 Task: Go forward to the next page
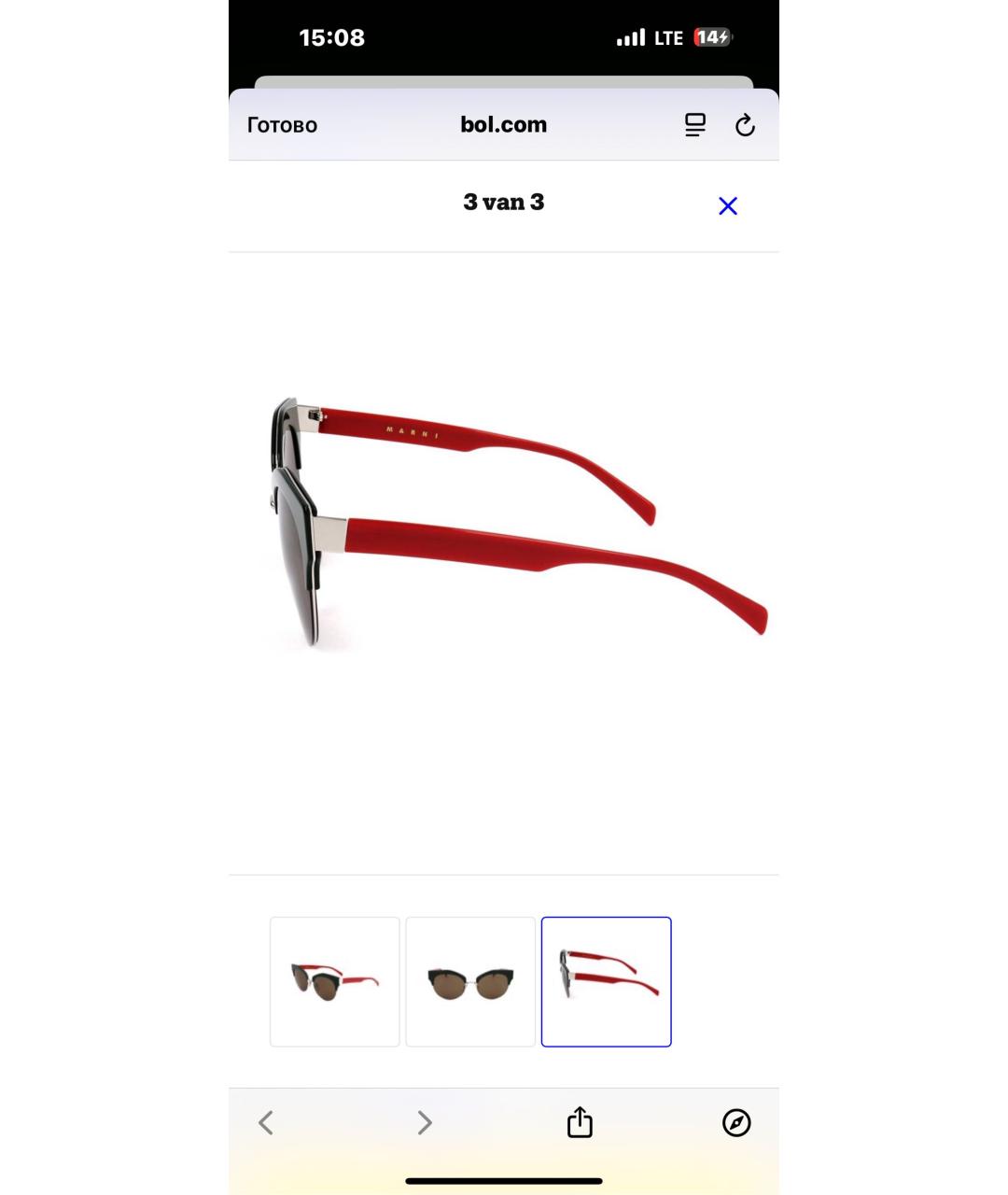[425, 1122]
